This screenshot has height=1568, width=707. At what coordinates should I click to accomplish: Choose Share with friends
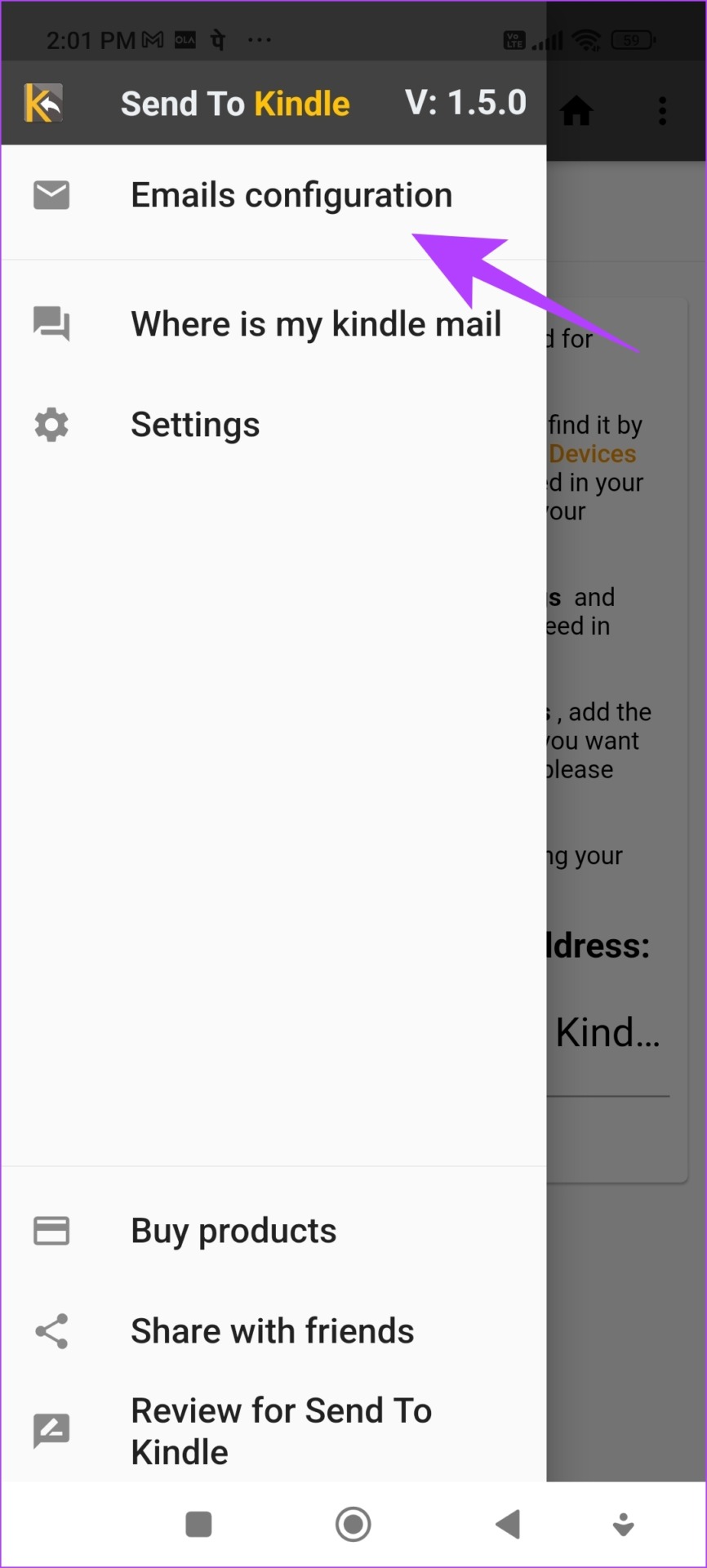[272, 1331]
